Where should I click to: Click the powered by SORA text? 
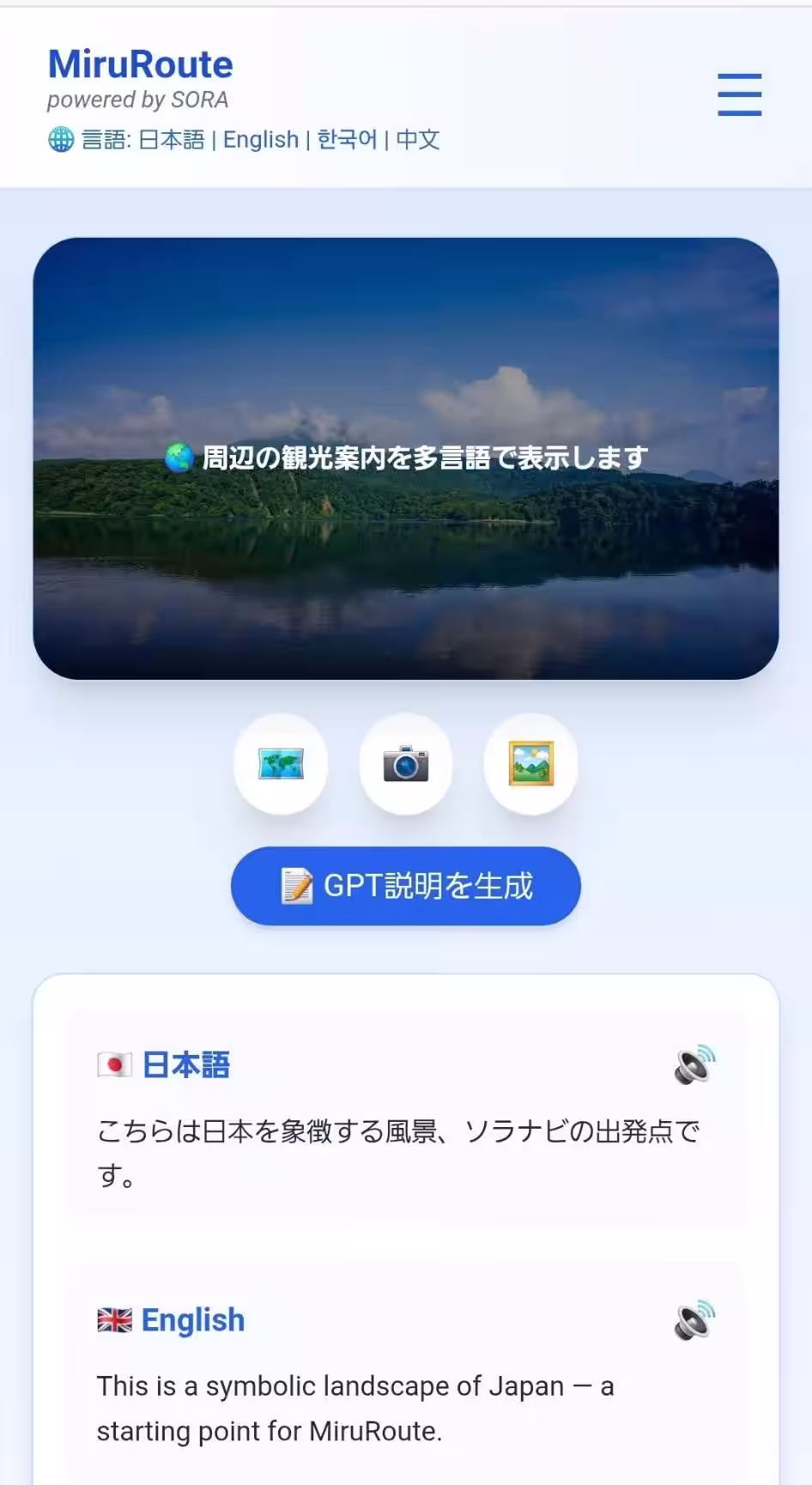tap(137, 100)
